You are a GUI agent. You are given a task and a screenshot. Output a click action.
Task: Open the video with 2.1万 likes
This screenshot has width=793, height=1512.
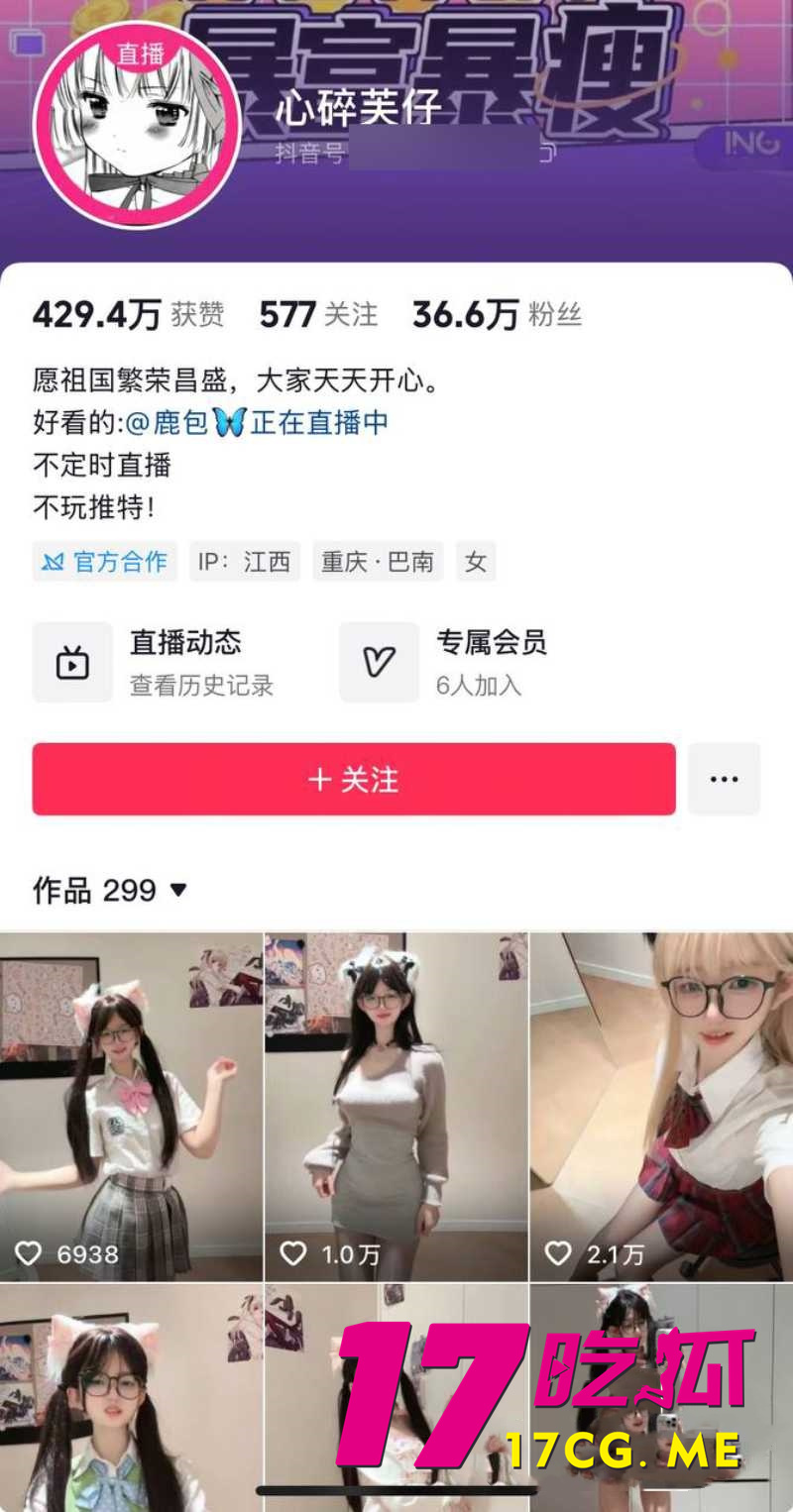pyautogui.click(x=661, y=1107)
